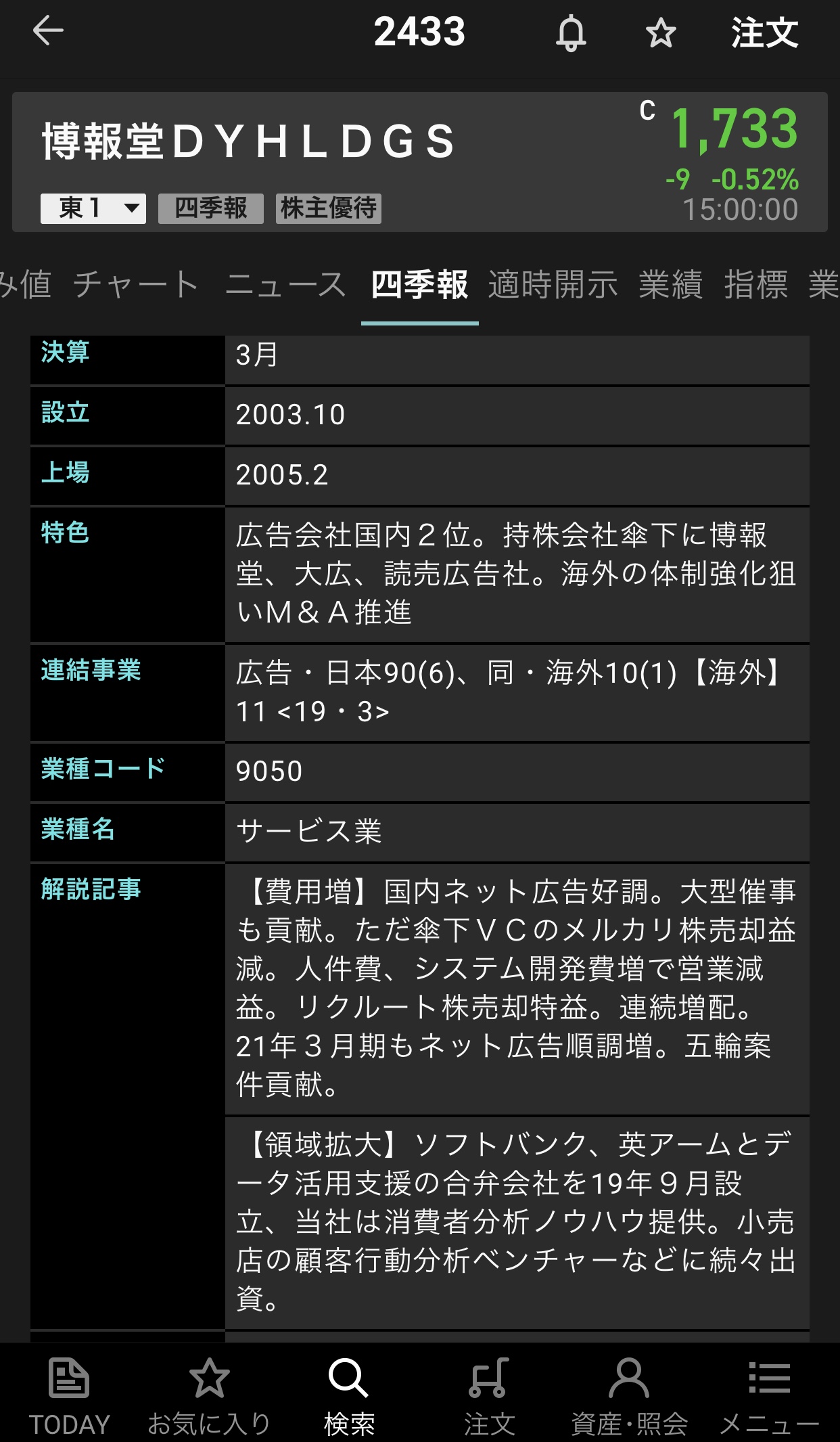Open the 株主優待 chip

click(329, 208)
